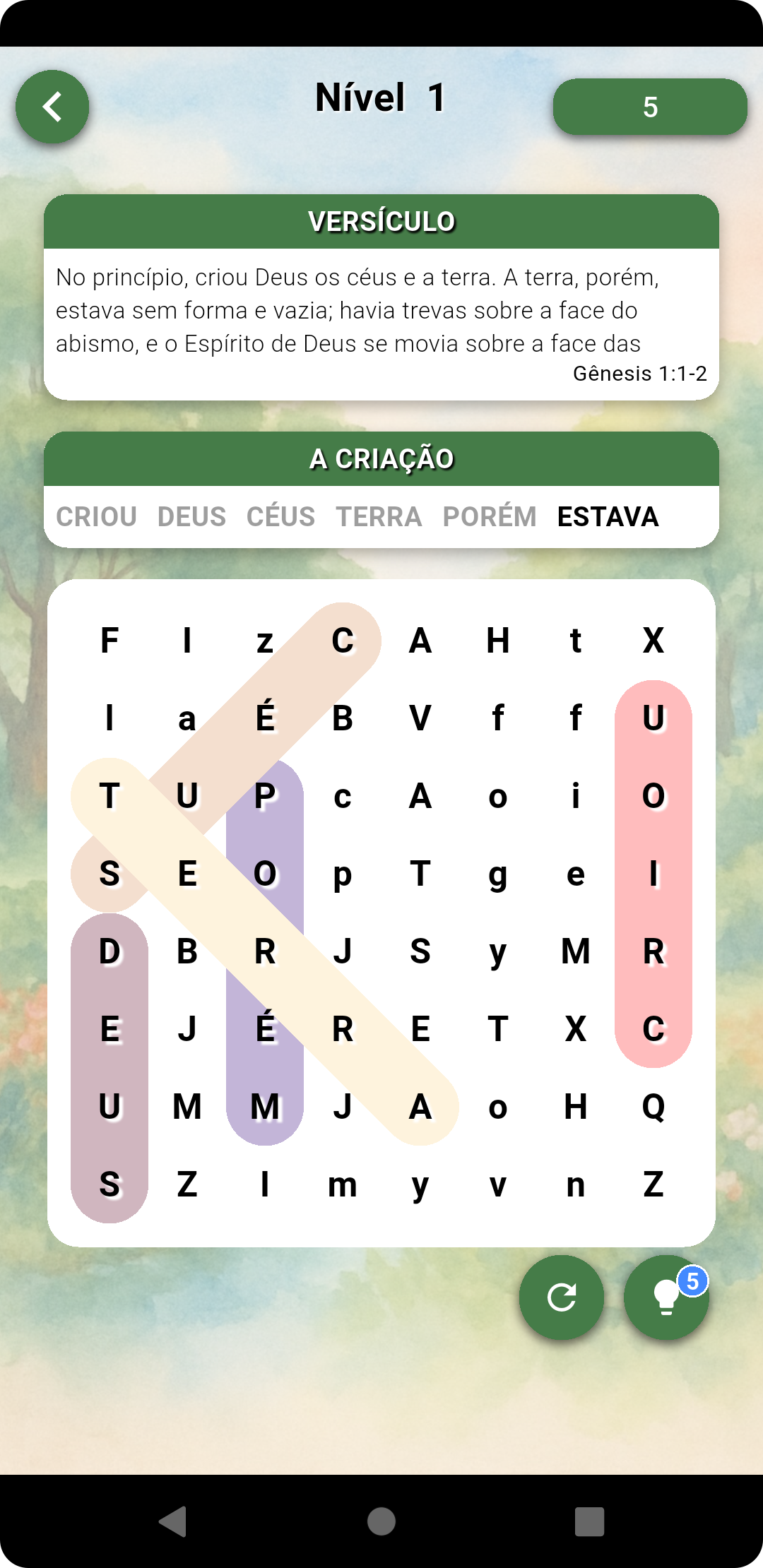Open the score counter pill showing 5
This screenshot has height=1568, width=763.
(650, 107)
